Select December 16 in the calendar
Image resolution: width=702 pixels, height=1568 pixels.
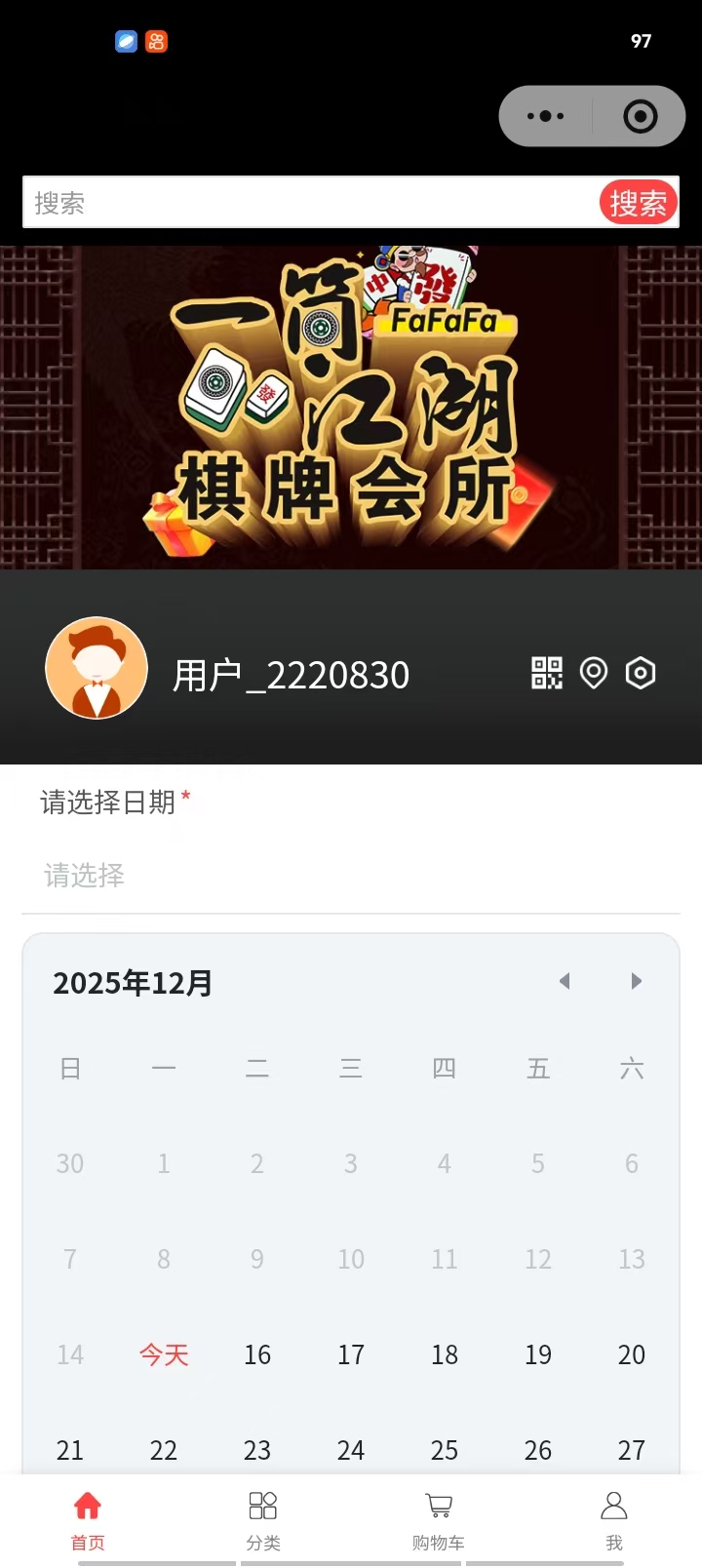click(257, 1354)
